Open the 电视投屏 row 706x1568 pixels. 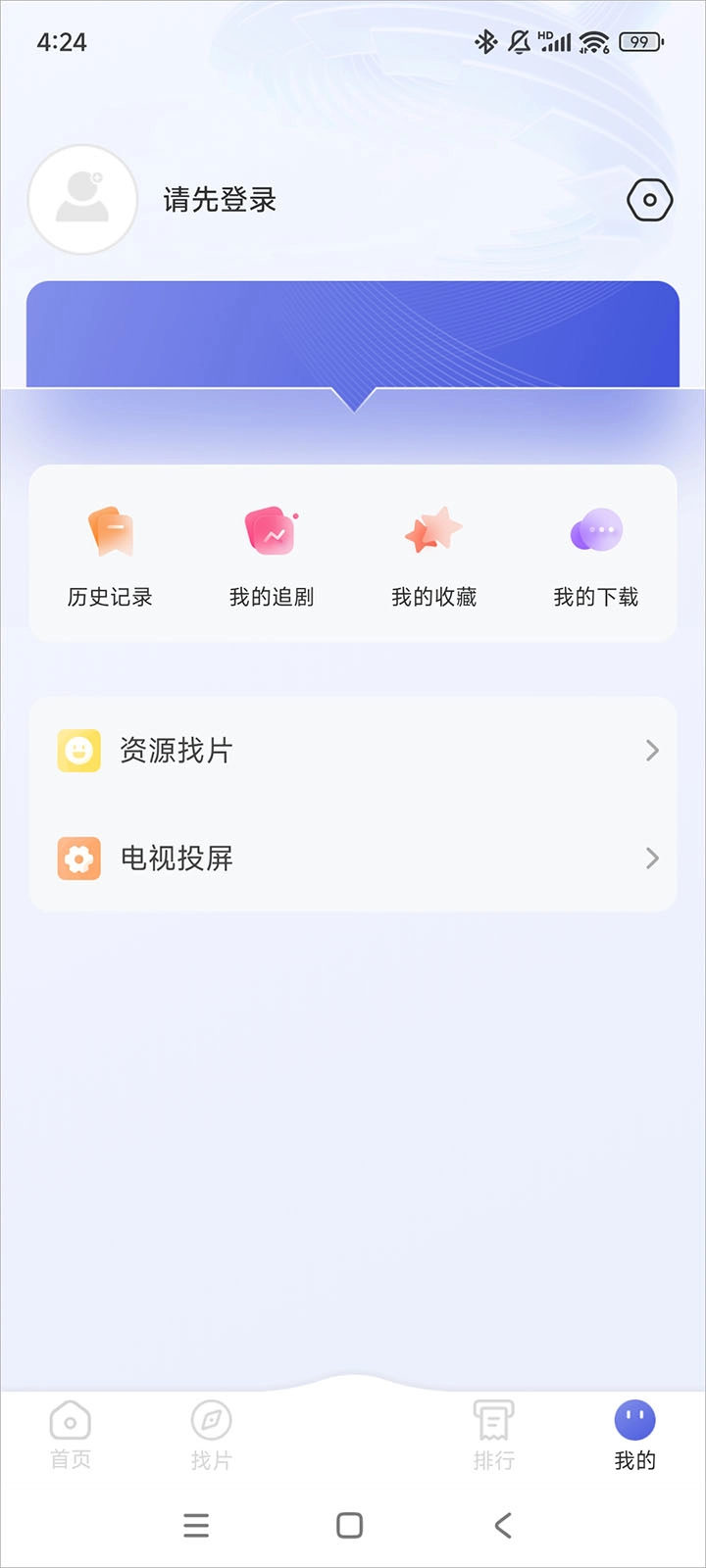tap(353, 858)
